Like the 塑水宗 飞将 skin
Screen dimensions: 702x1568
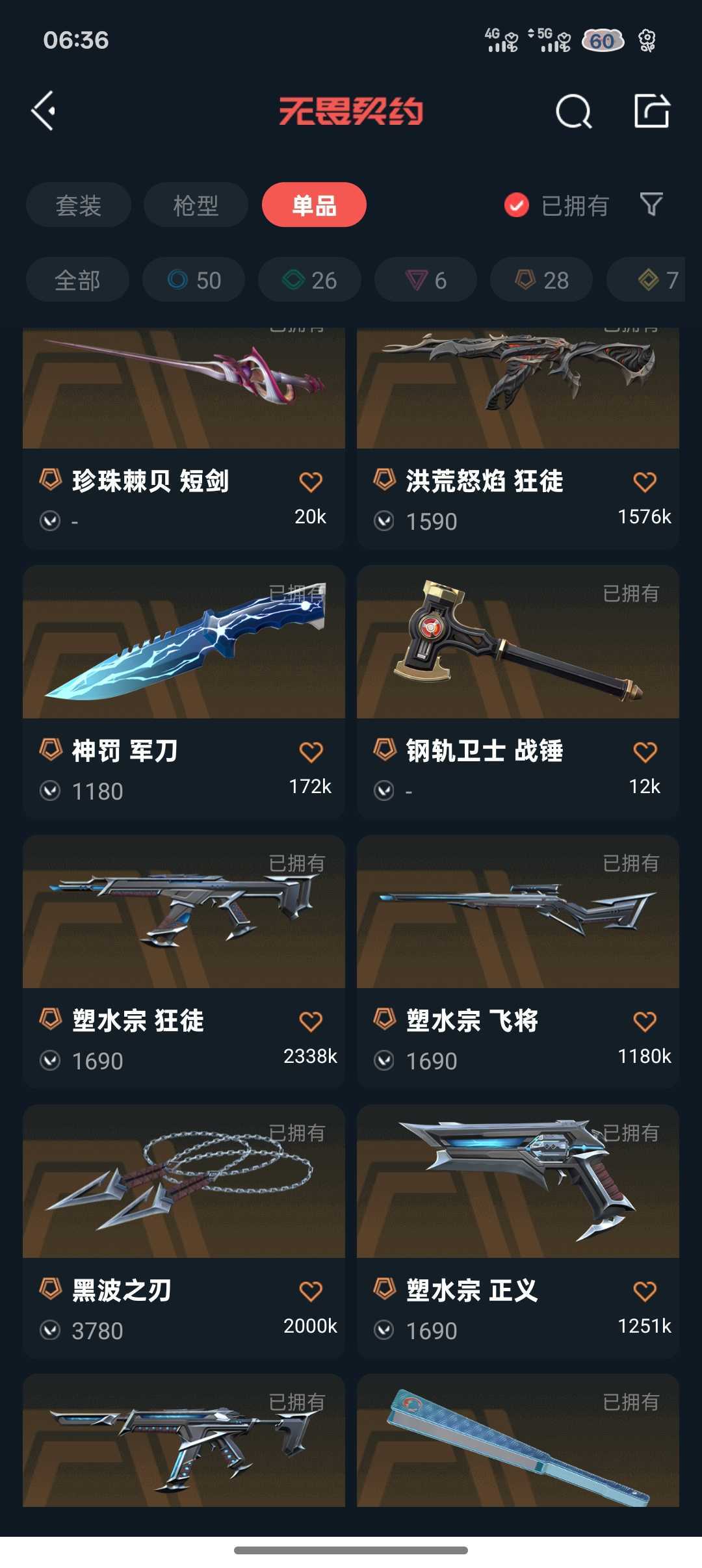point(645,1021)
